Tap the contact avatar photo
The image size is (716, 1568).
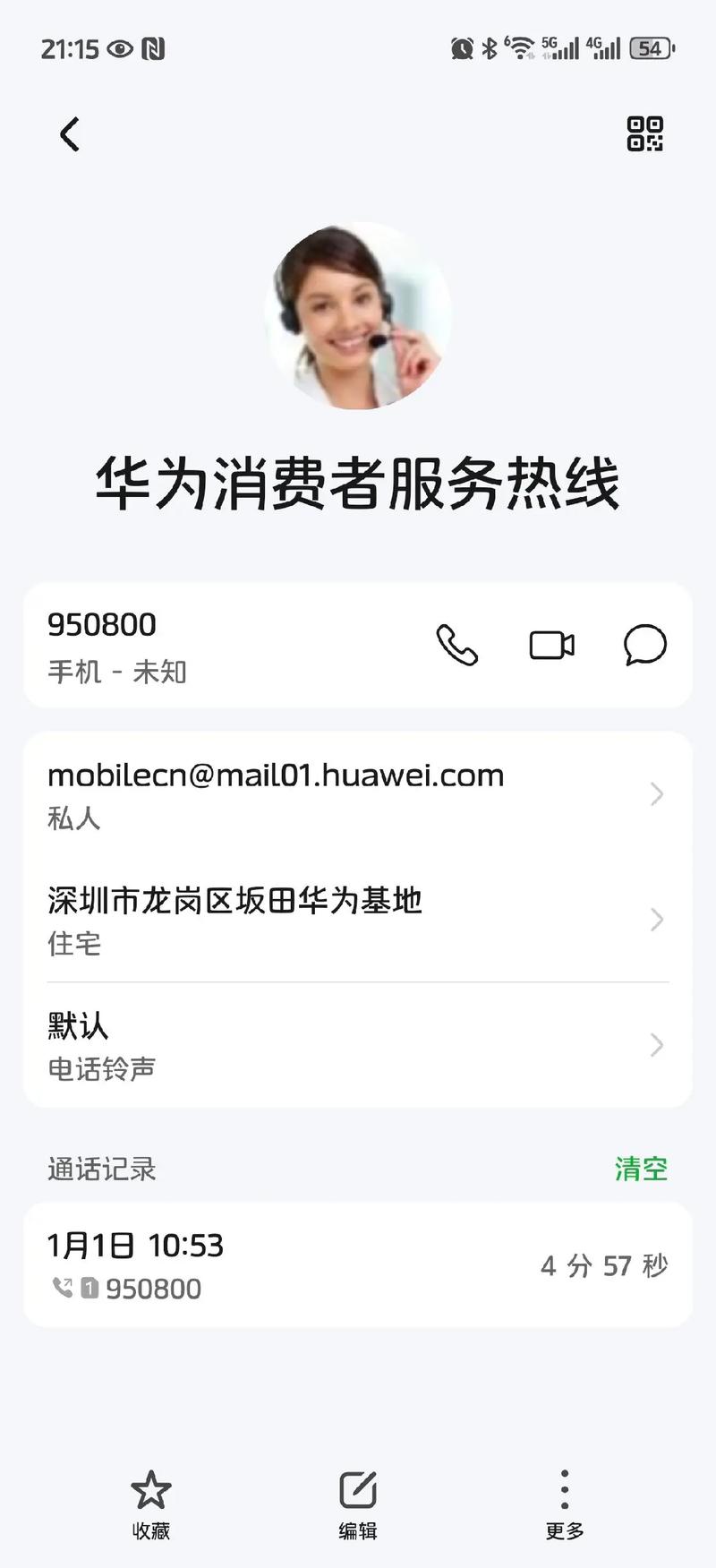point(358,314)
